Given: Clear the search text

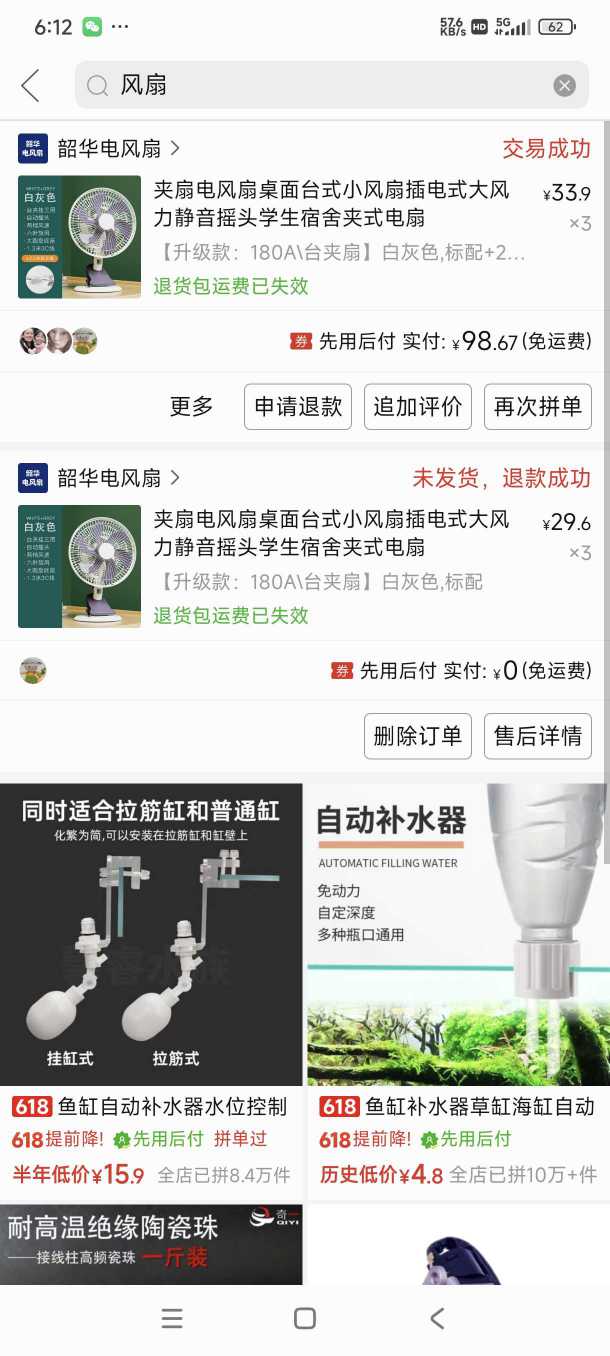Looking at the screenshot, I should tap(564, 86).
